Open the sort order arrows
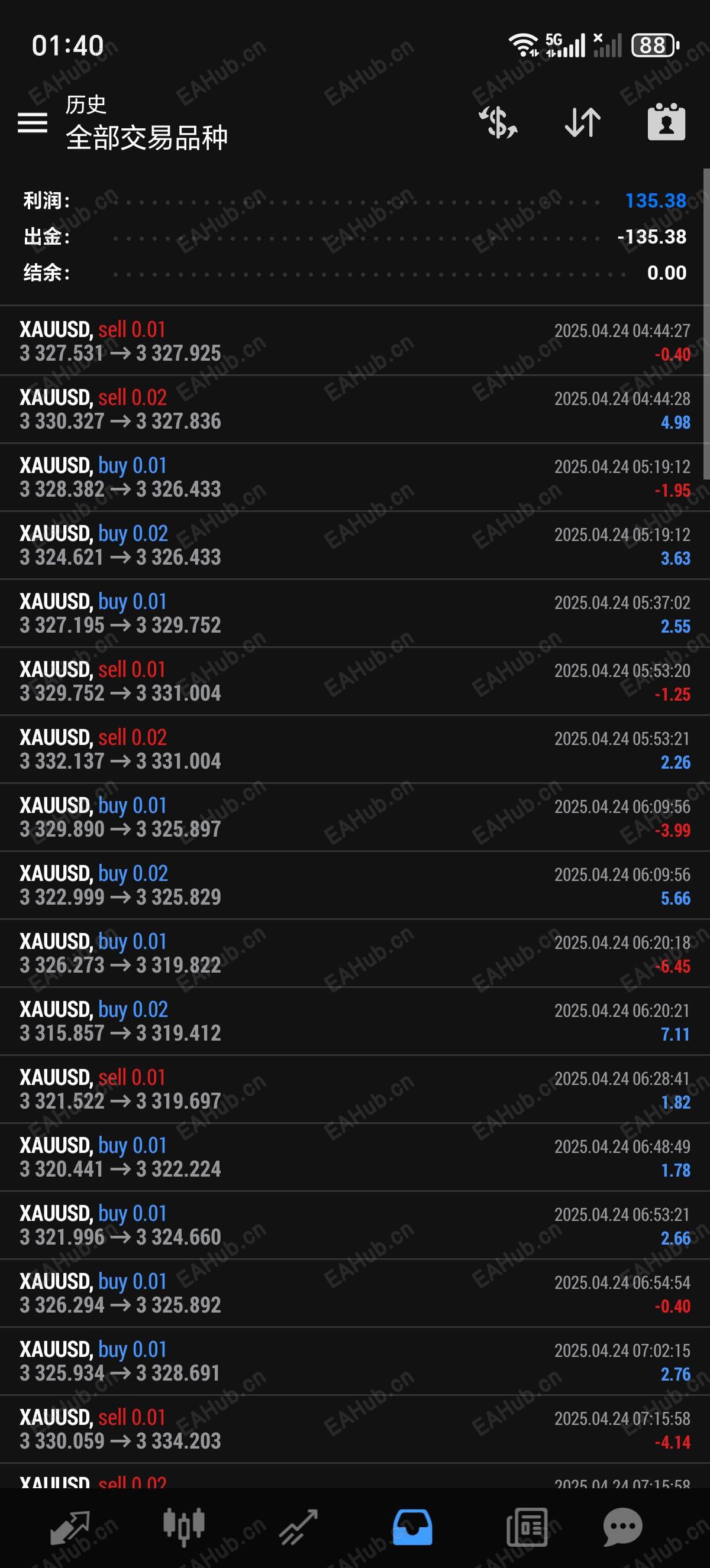710x1568 pixels. tap(583, 122)
